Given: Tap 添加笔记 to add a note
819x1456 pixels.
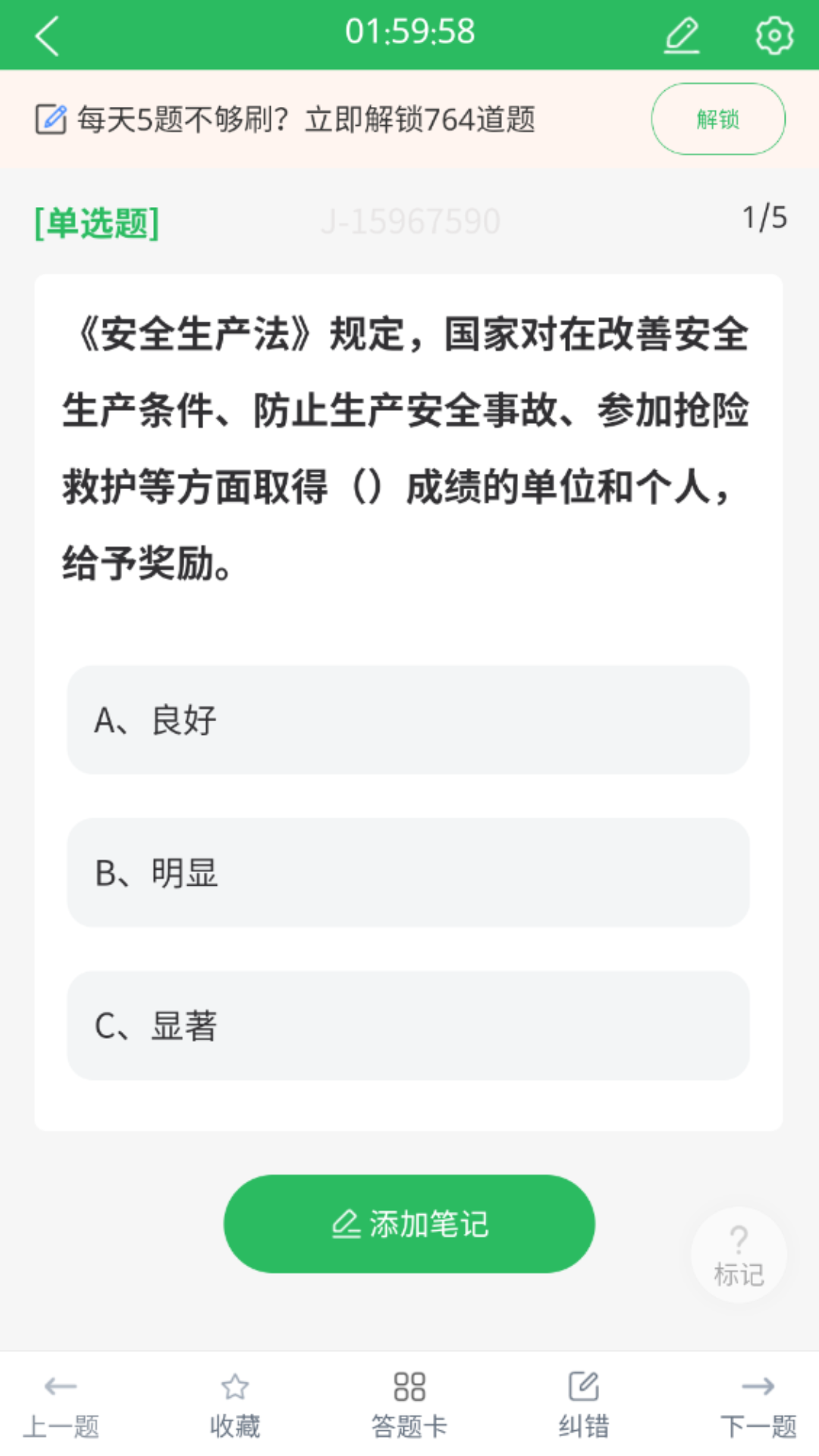Looking at the screenshot, I should click(x=409, y=1223).
